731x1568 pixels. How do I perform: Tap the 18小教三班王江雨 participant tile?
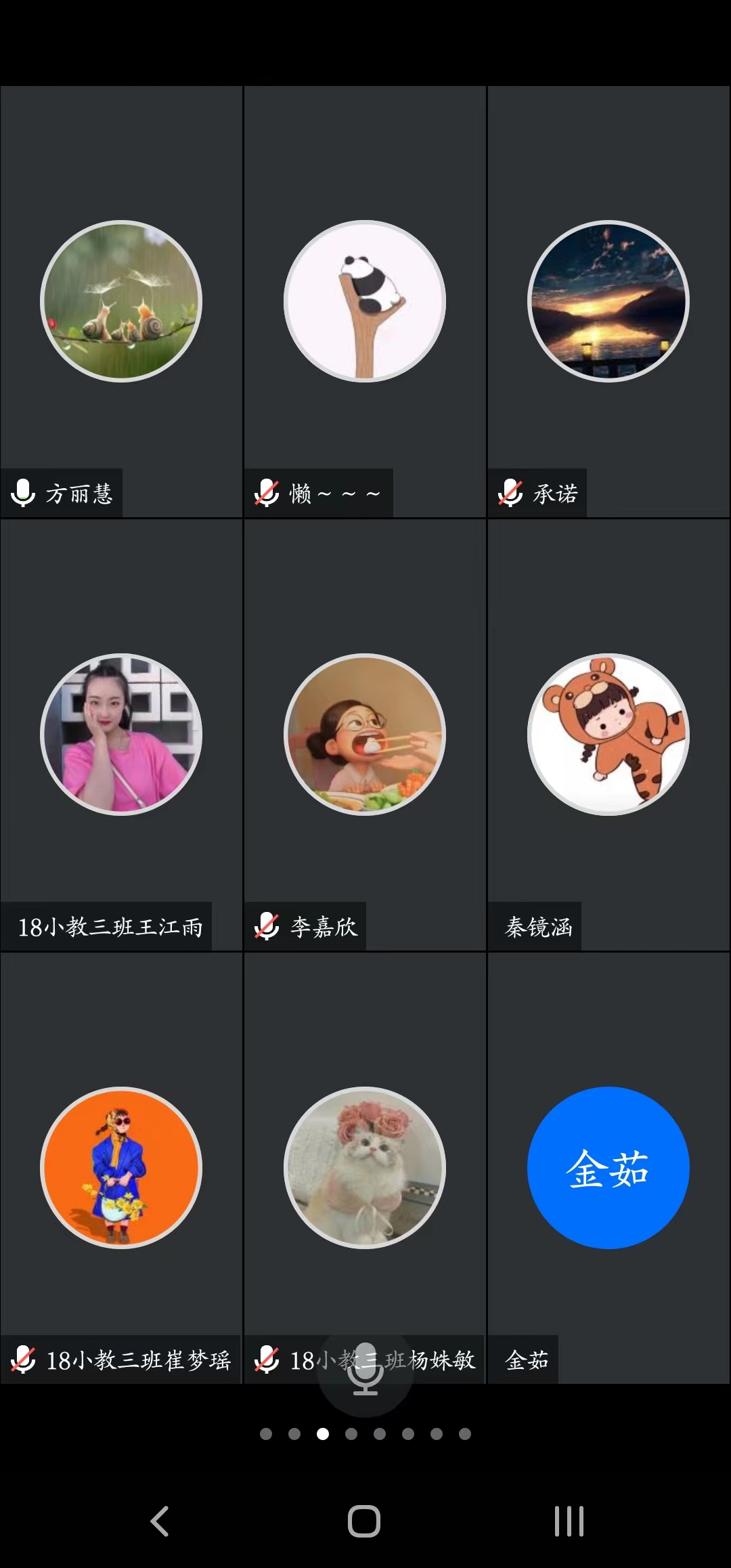pyautogui.click(x=121, y=735)
